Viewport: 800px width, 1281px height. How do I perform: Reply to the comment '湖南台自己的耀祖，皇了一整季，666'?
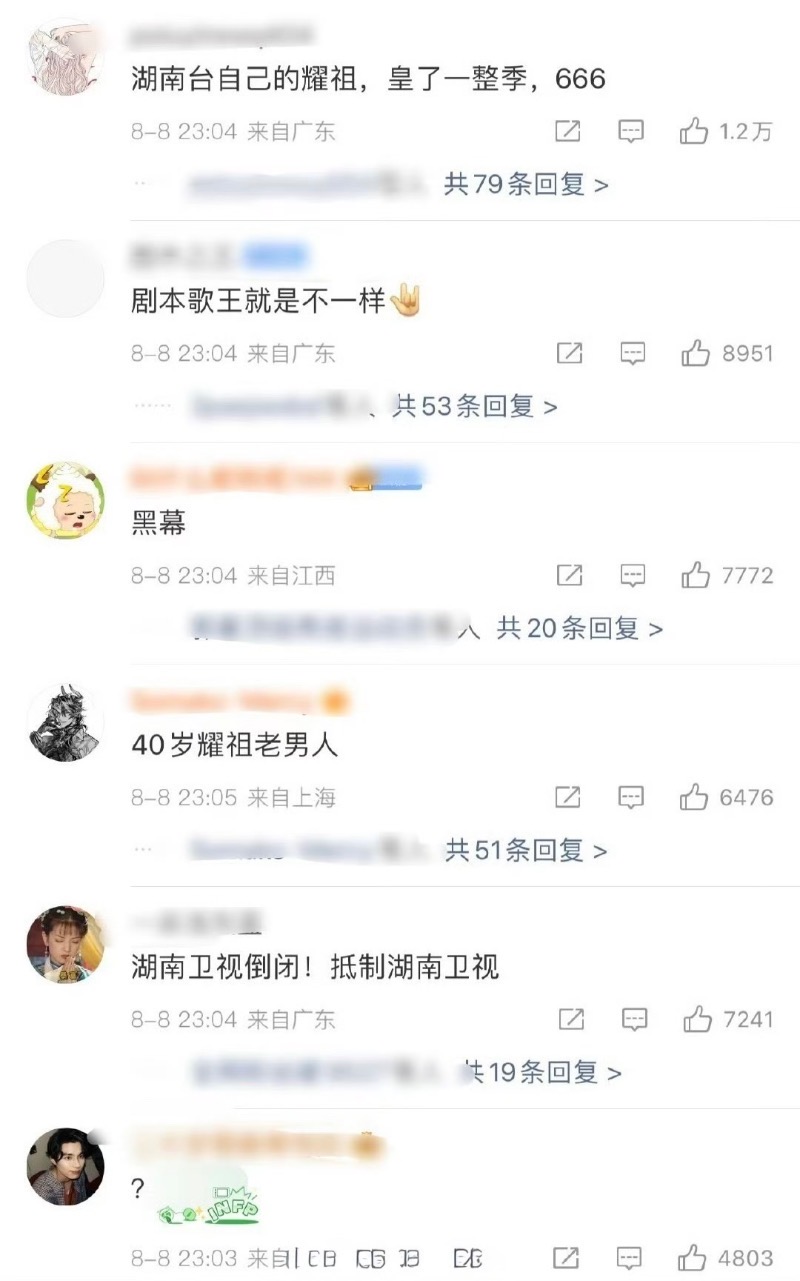[630, 131]
